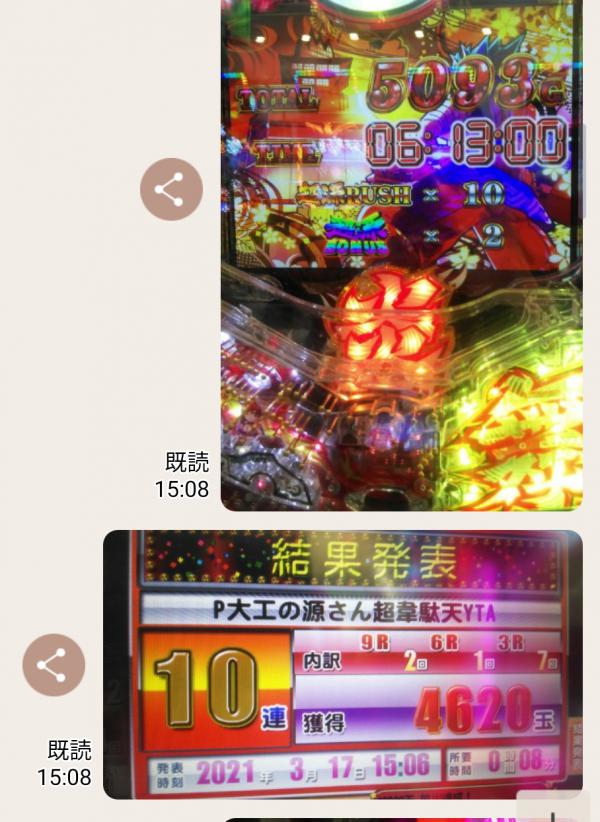This screenshot has height=822, width=600.
Task: Share the pachinko photo showing TOTAL 5093
Action: [x=171, y=189]
